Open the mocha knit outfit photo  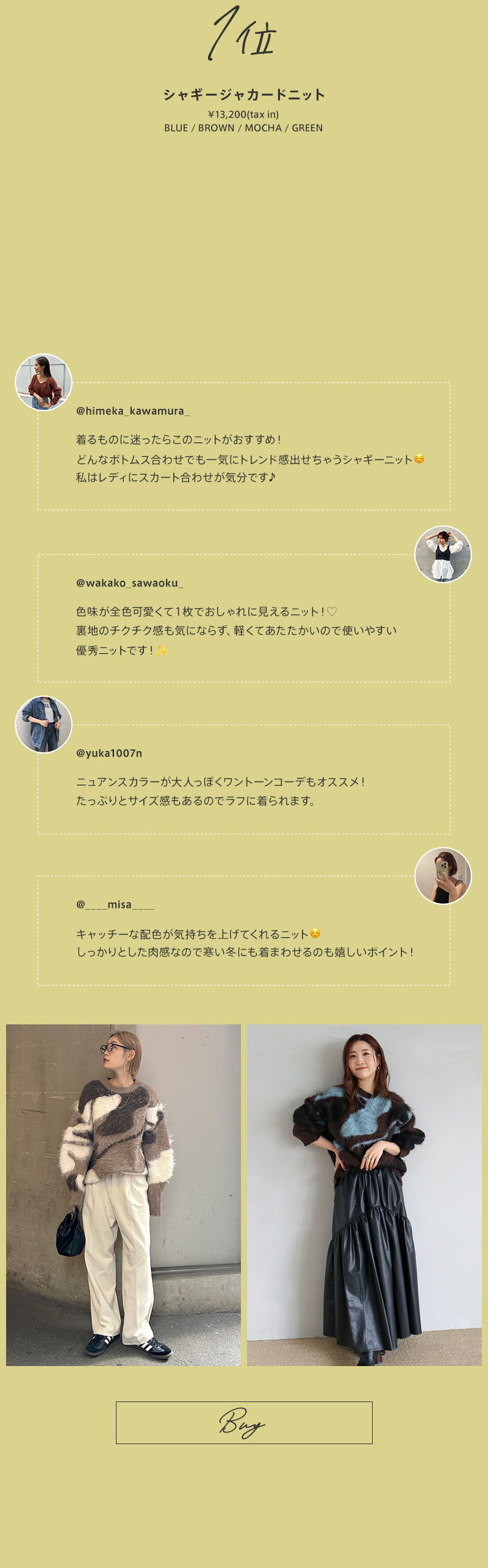123,1195
